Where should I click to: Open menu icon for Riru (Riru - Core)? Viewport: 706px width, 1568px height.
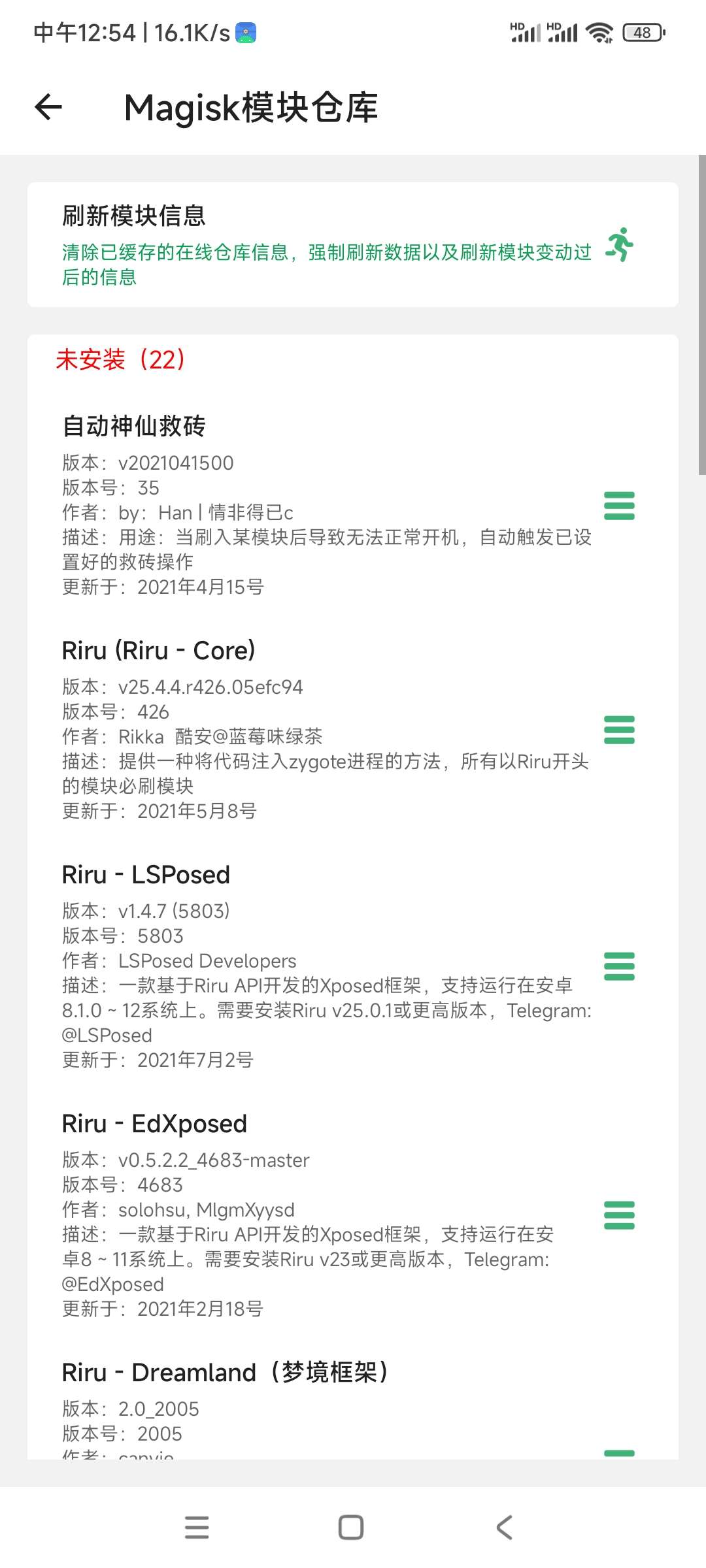619,730
